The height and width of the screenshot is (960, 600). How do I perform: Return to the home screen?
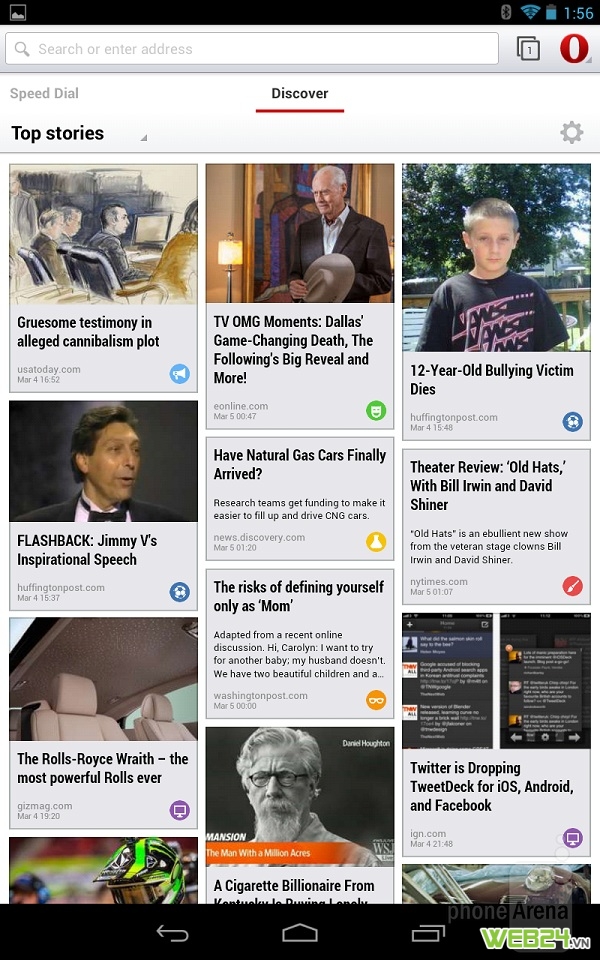click(300, 933)
